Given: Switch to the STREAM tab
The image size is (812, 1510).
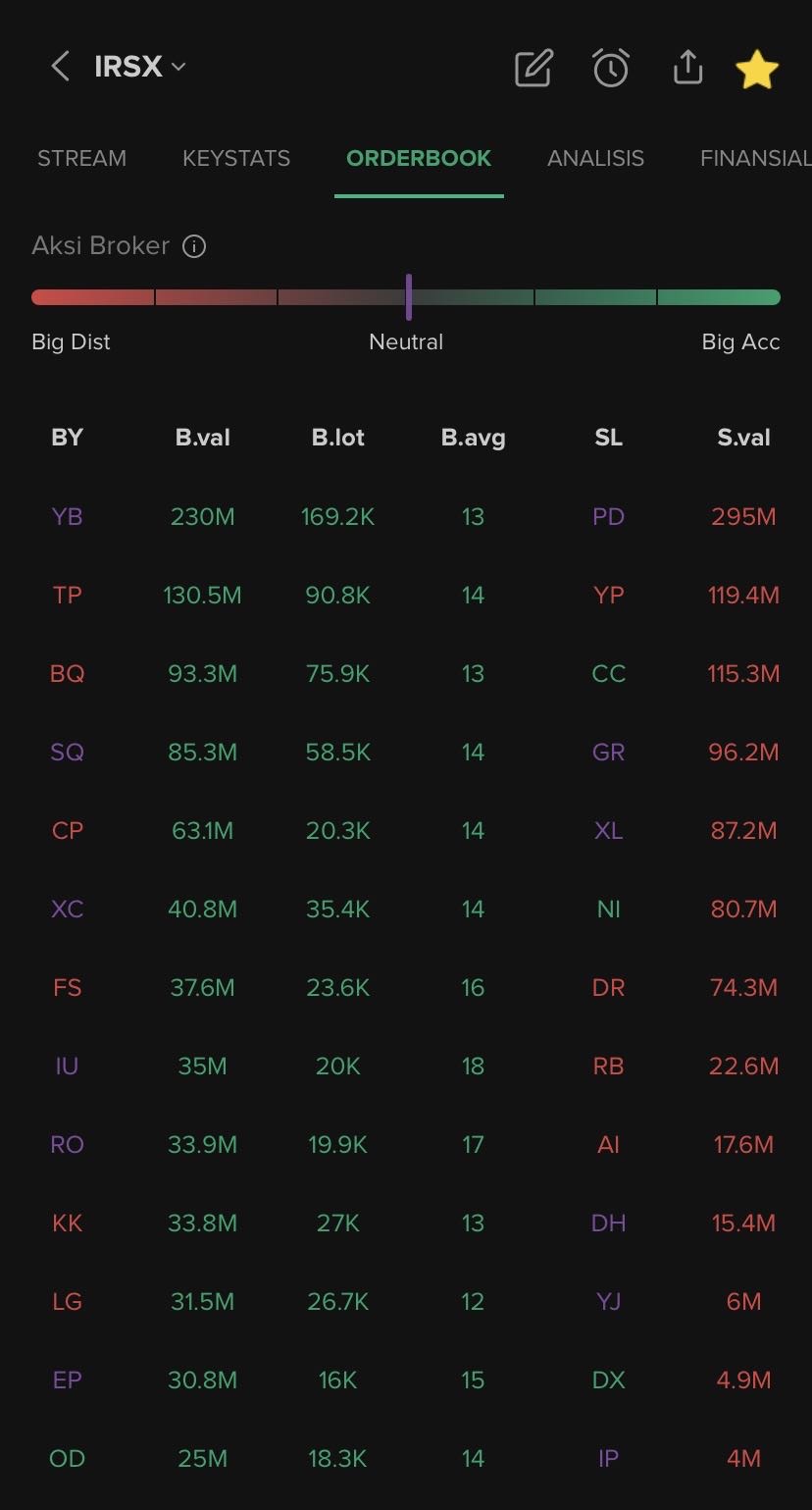Looking at the screenshot, I should tap(81, 158).
